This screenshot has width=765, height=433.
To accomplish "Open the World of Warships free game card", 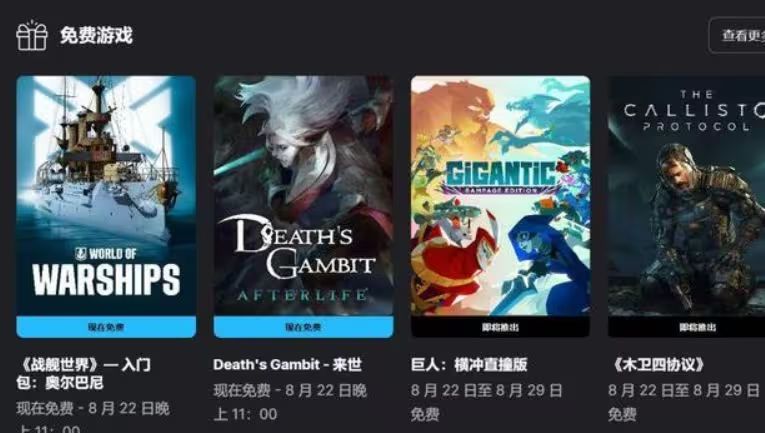I will click(106, 200).
